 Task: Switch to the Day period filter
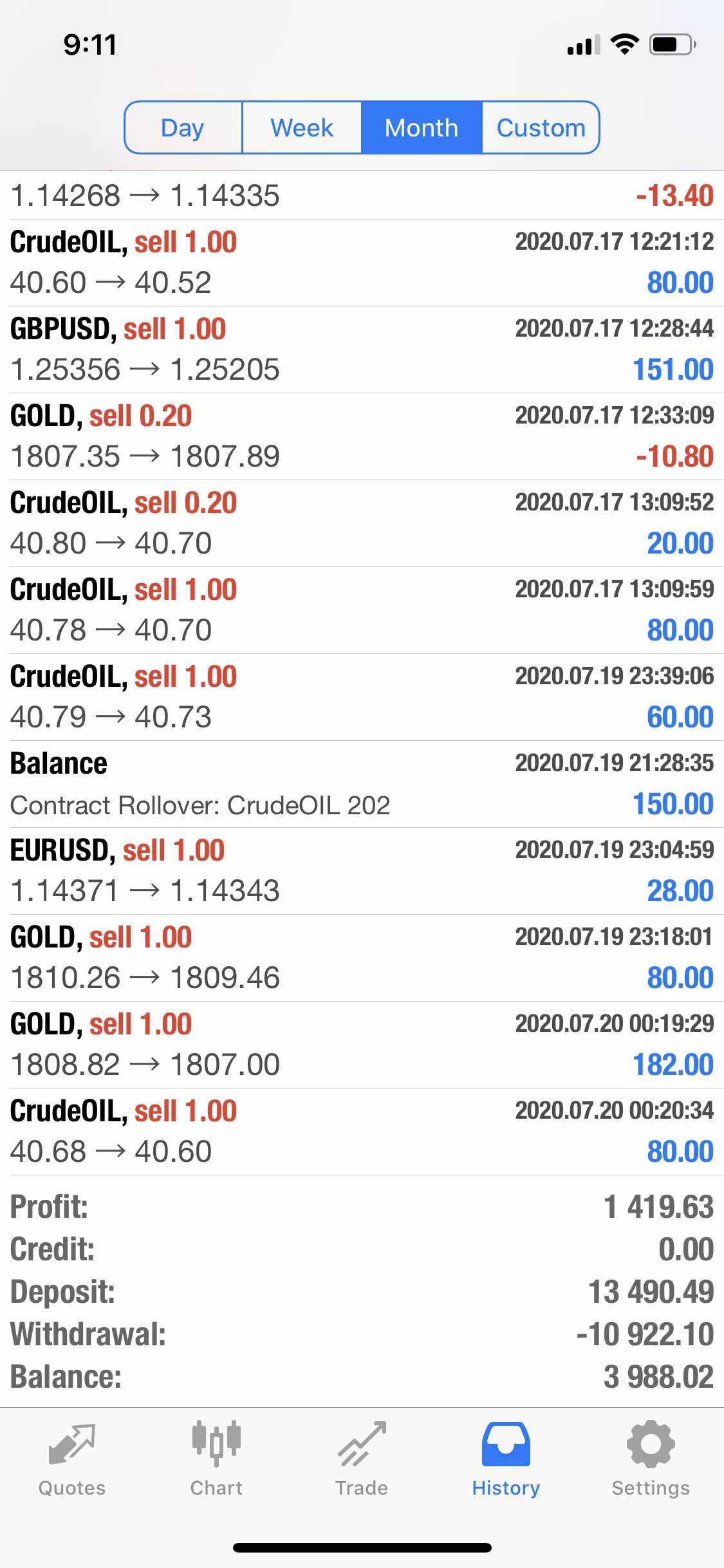coord(183,127)
